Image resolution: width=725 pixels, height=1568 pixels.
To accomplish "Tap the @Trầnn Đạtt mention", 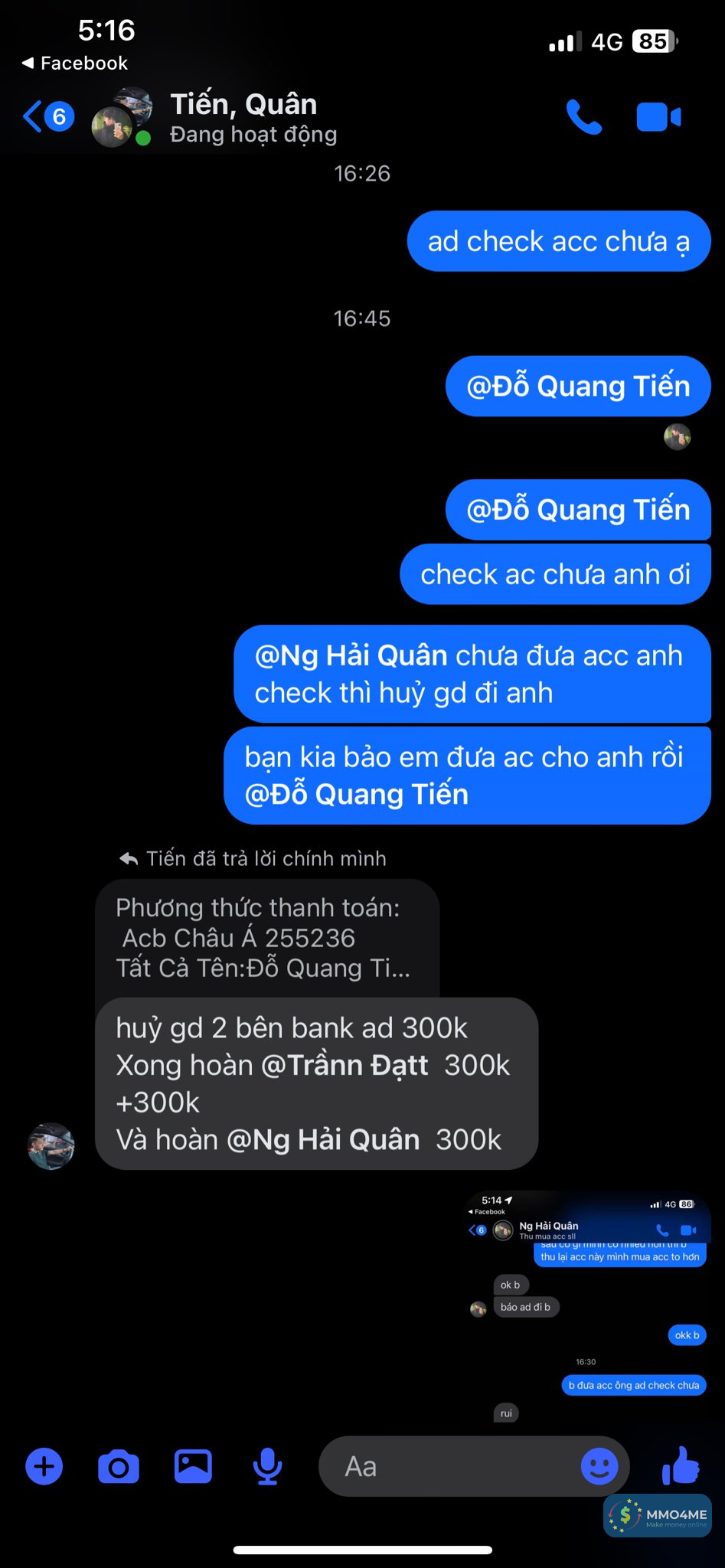I will point(345,1065).
